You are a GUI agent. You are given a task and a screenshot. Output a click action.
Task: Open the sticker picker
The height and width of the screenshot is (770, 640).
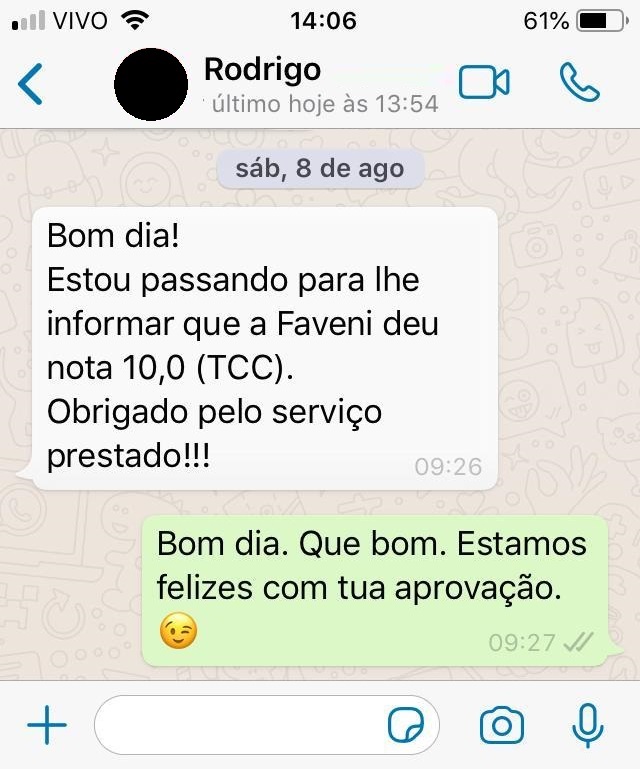click(x=407, y=726)
